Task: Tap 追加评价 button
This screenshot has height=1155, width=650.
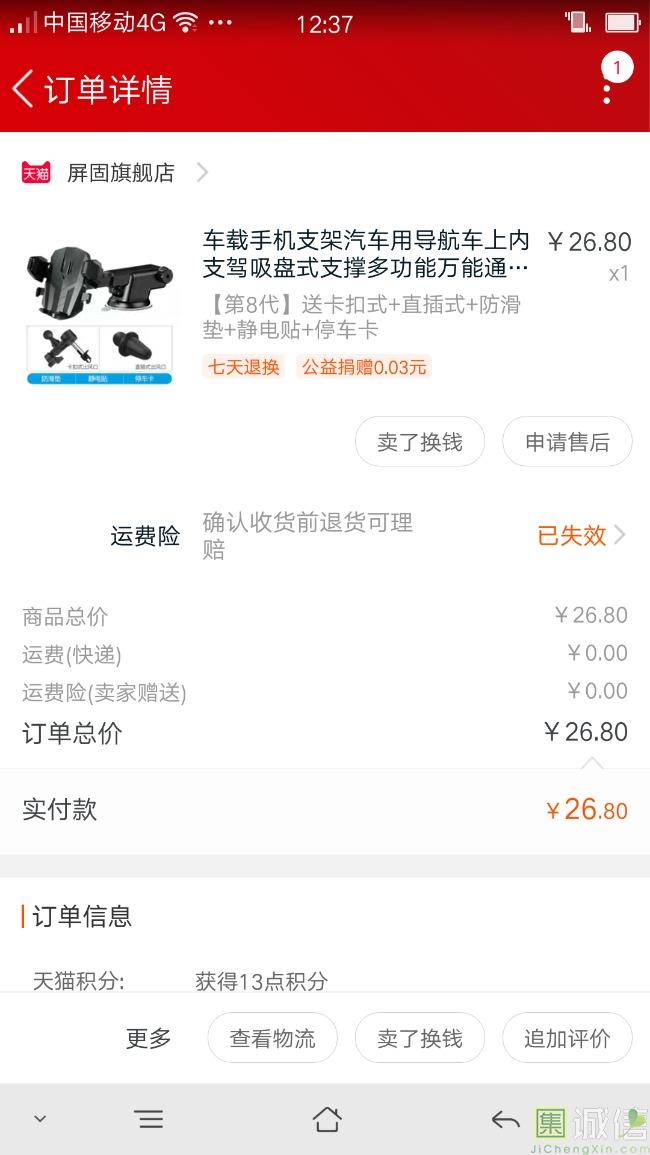Action: point(567,1038)
